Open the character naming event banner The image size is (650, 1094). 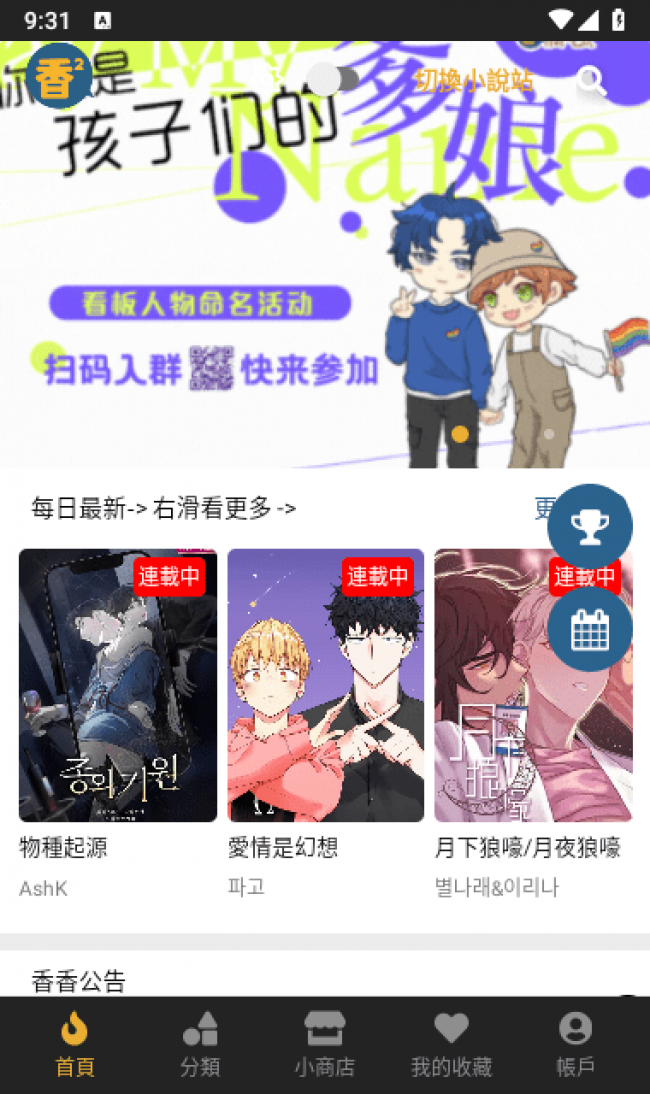(325, 255)
